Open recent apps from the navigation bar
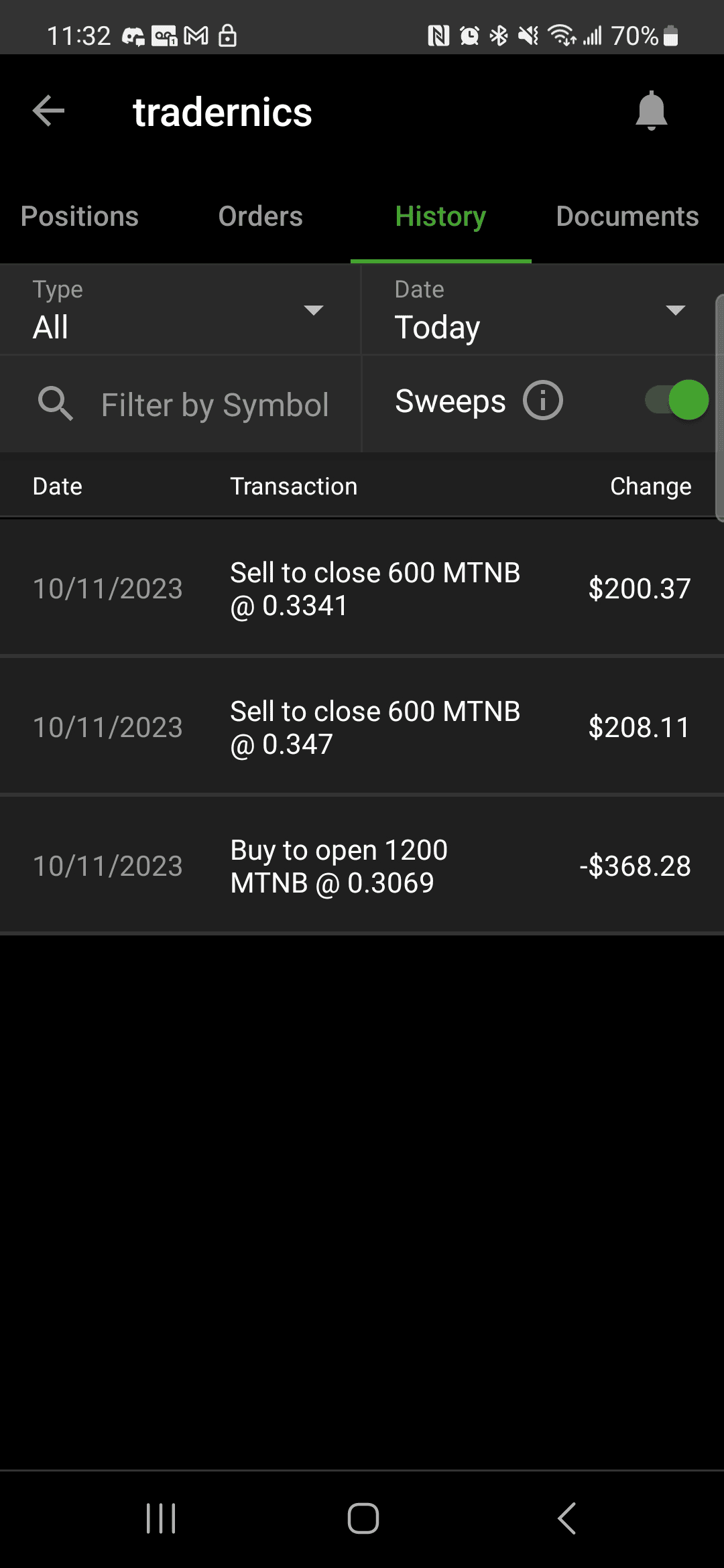Image resolution: width=724 pixels, height=1568 pixels. [x=161, y=1518]
